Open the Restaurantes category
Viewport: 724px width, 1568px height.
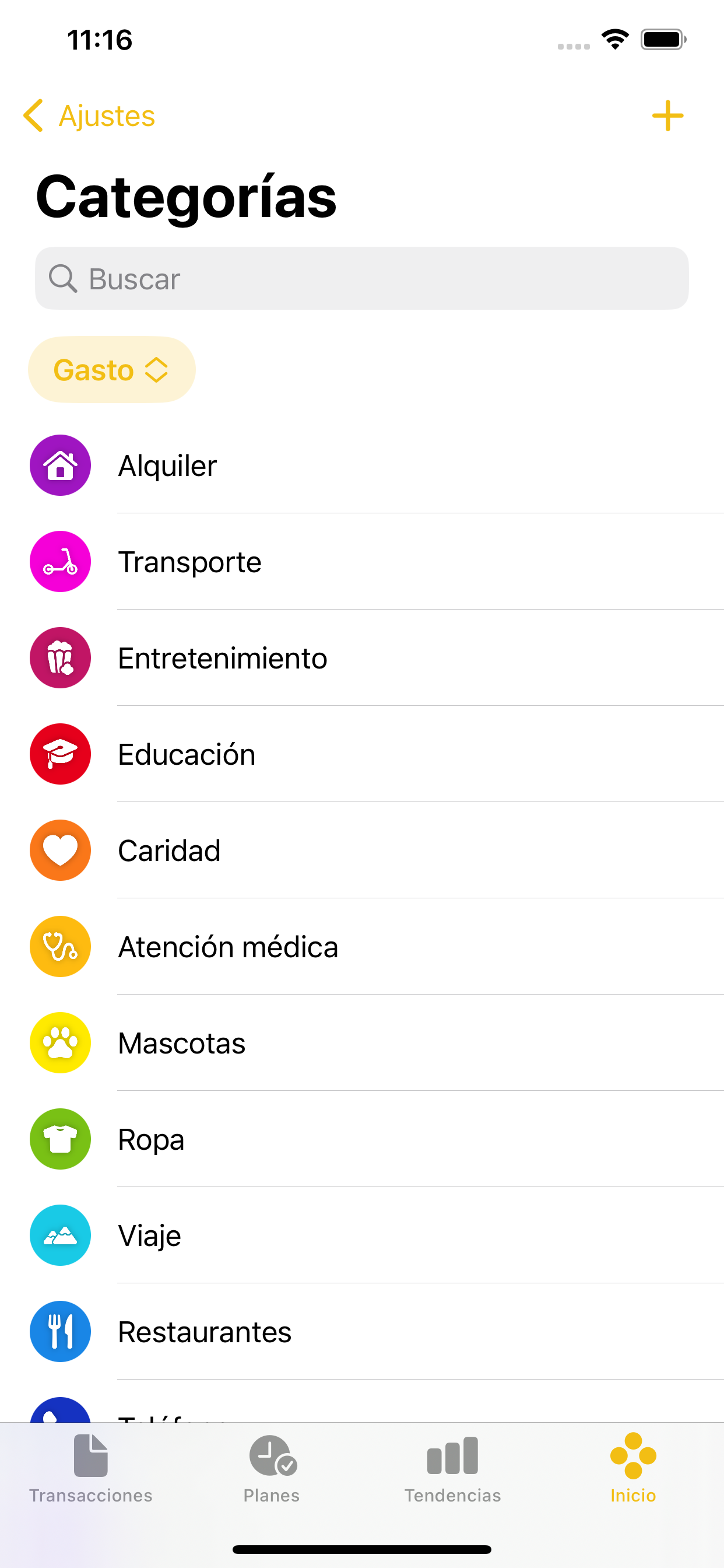(362, 1331)
